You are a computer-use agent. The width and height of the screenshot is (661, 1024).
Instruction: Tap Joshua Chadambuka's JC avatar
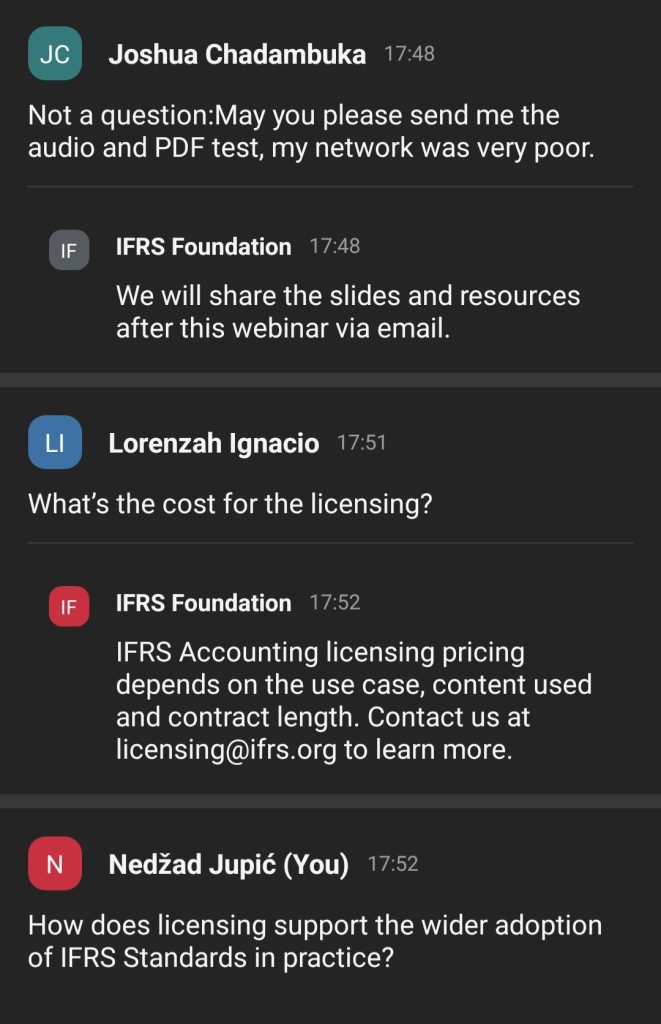54,54
